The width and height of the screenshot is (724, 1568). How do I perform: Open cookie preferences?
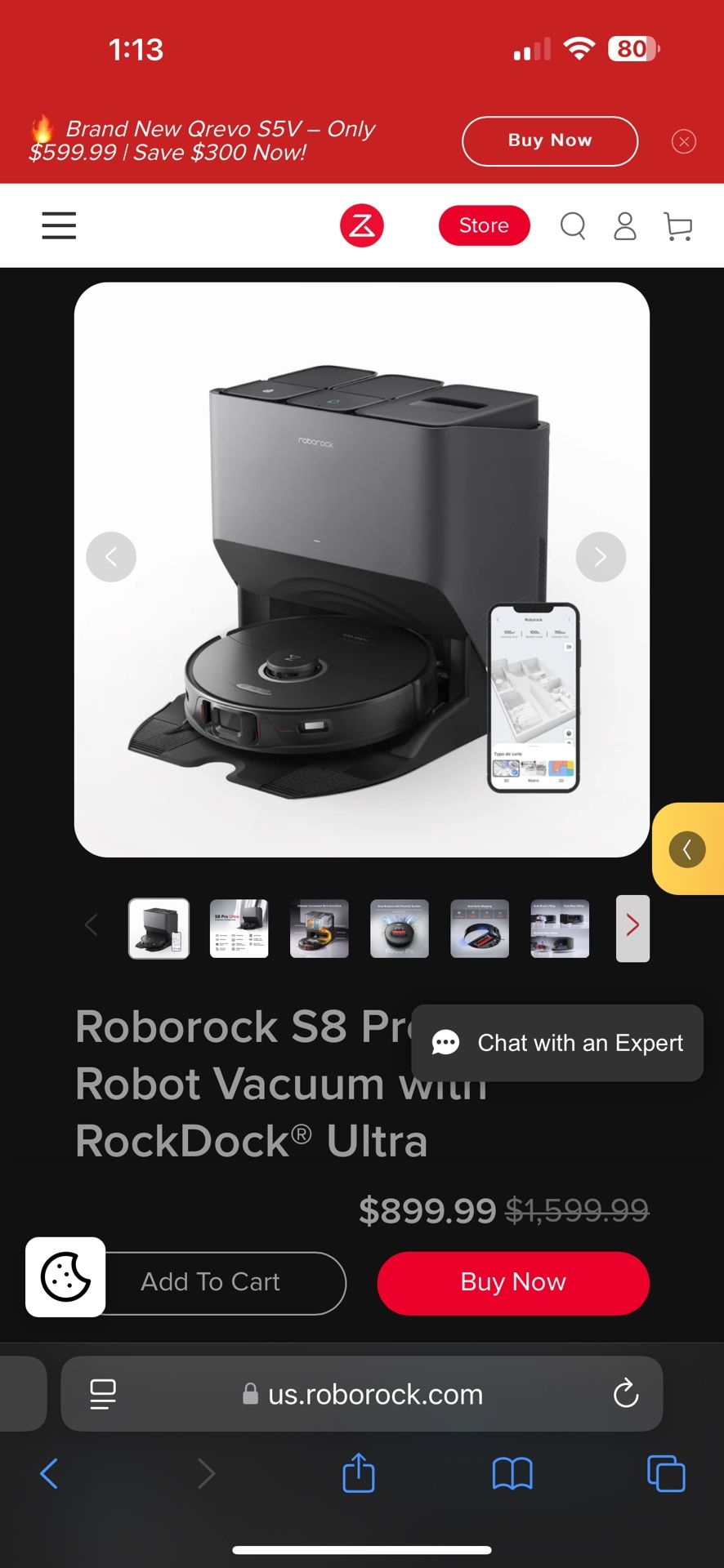click(x=65, y=1276)
